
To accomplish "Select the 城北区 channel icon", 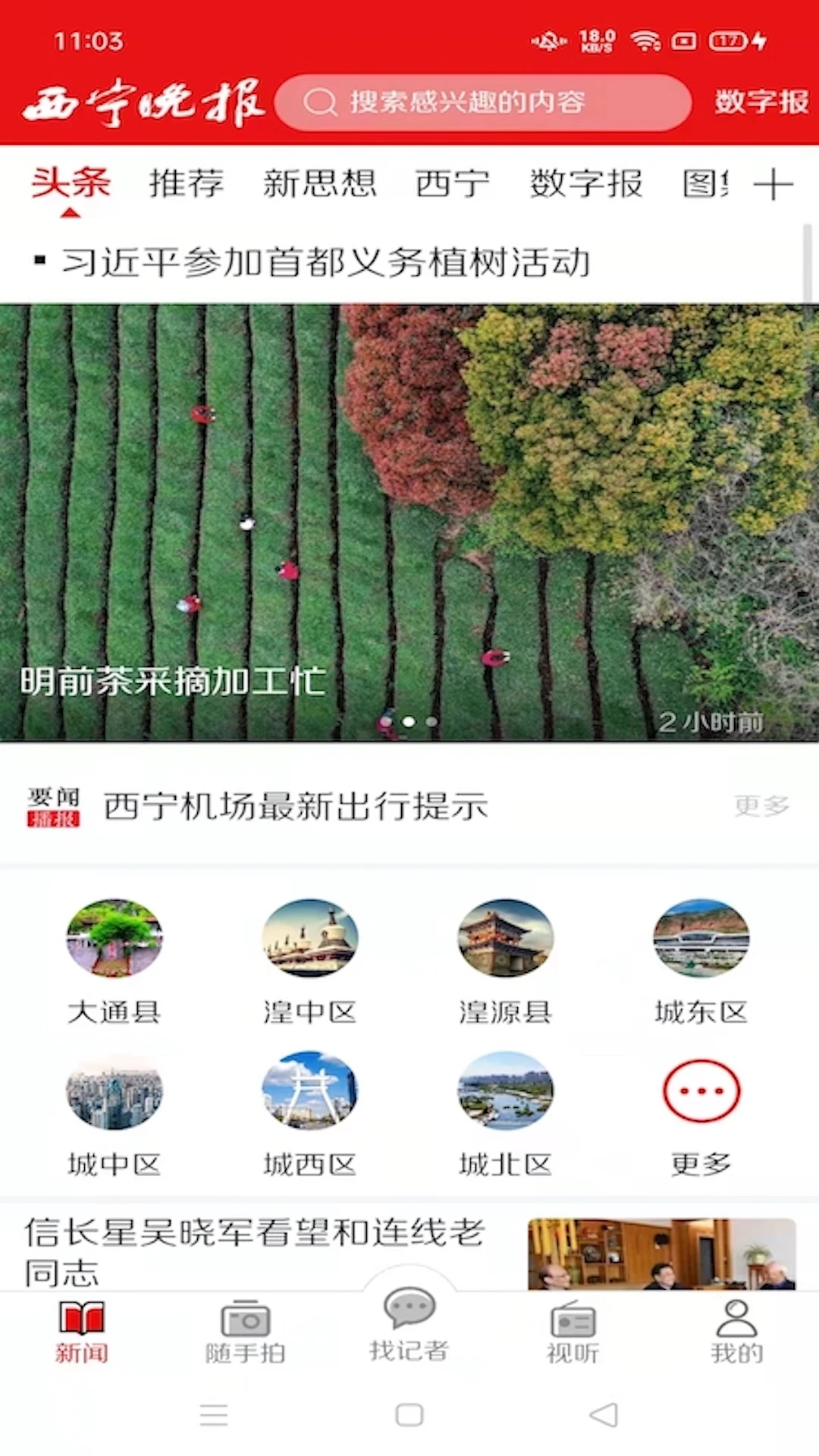I will click(x=506, y=1090).
